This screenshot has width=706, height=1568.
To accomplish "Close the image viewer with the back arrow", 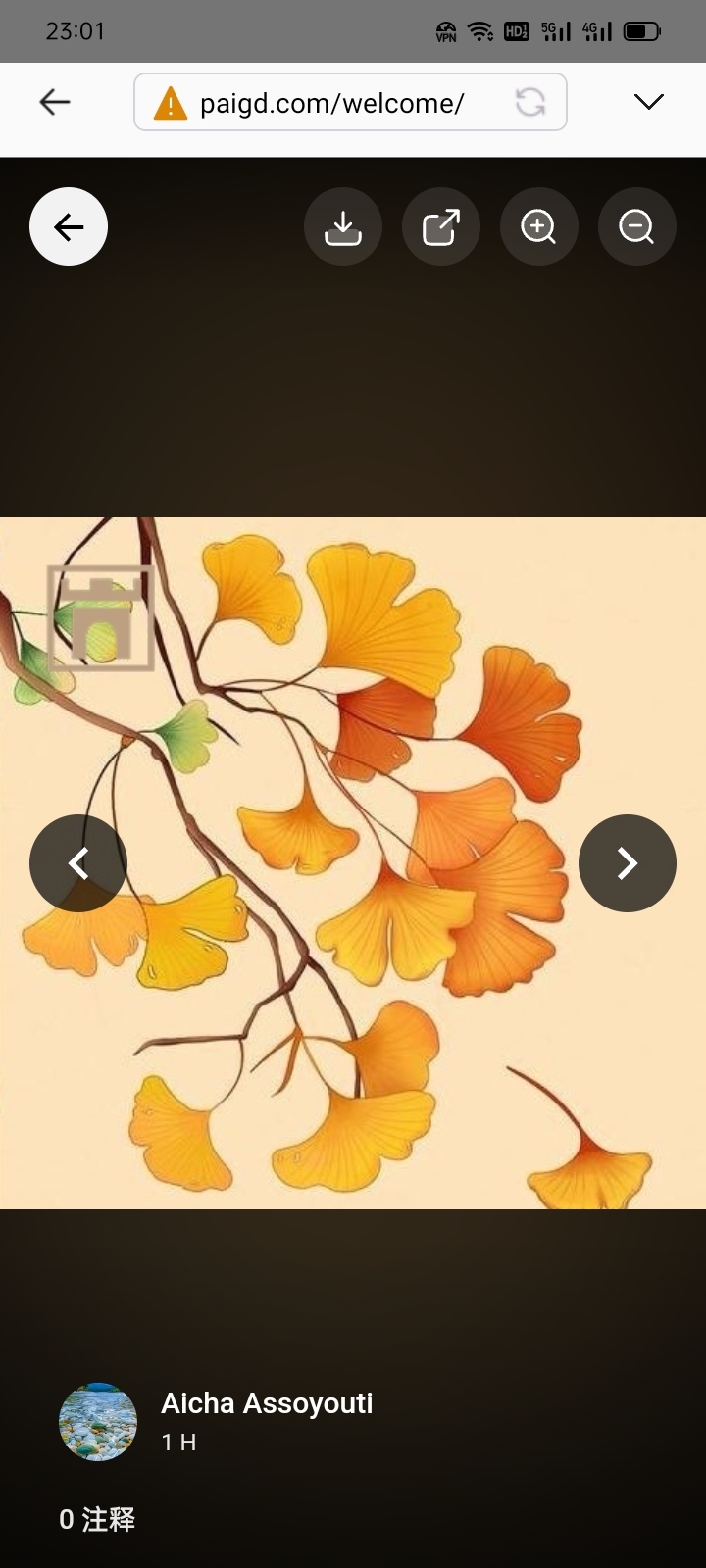I will click(69, 227).
